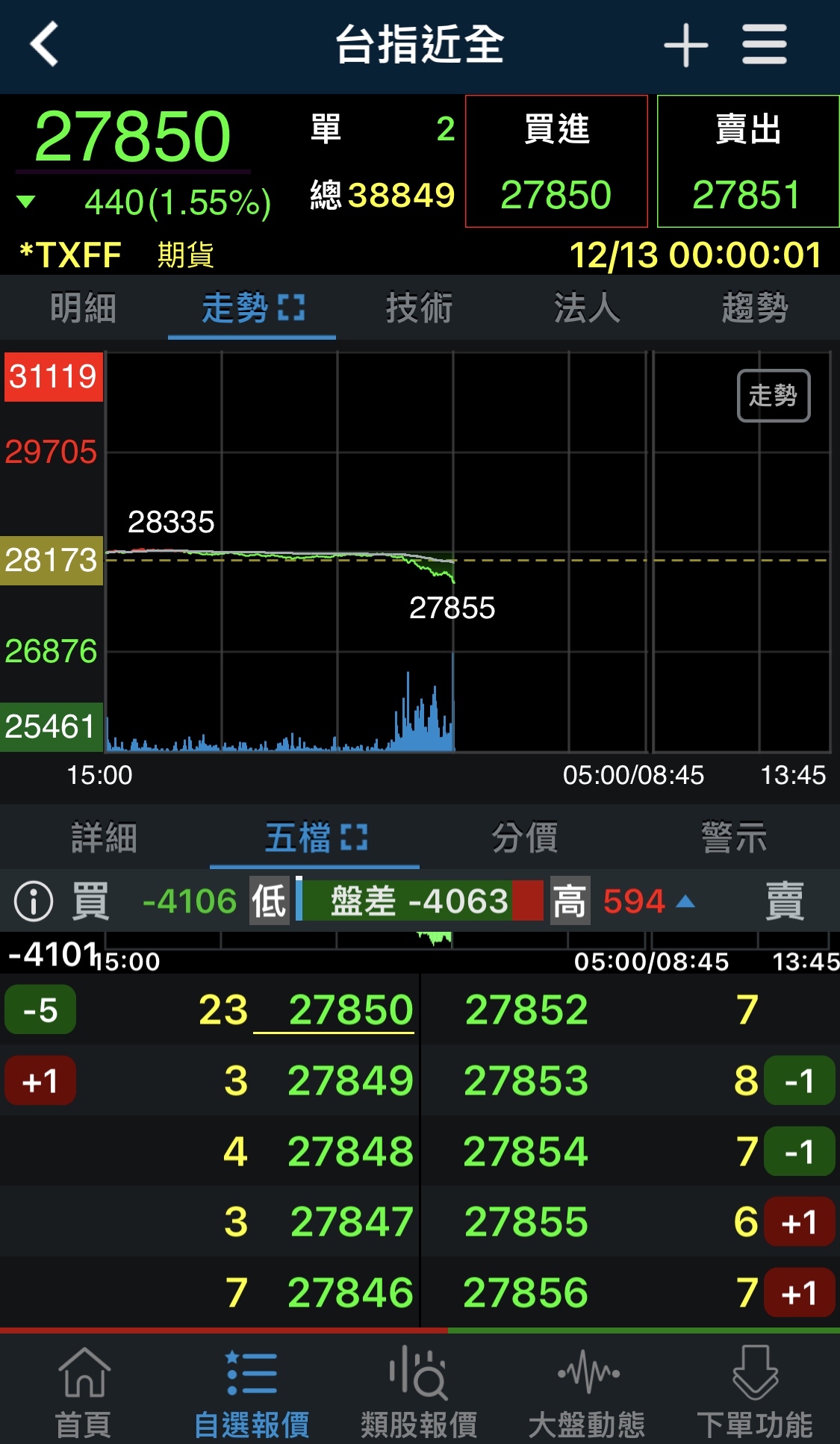Open the hamburger menu
This screenshot has height=1444, width=840.
(x=765, y=45)
